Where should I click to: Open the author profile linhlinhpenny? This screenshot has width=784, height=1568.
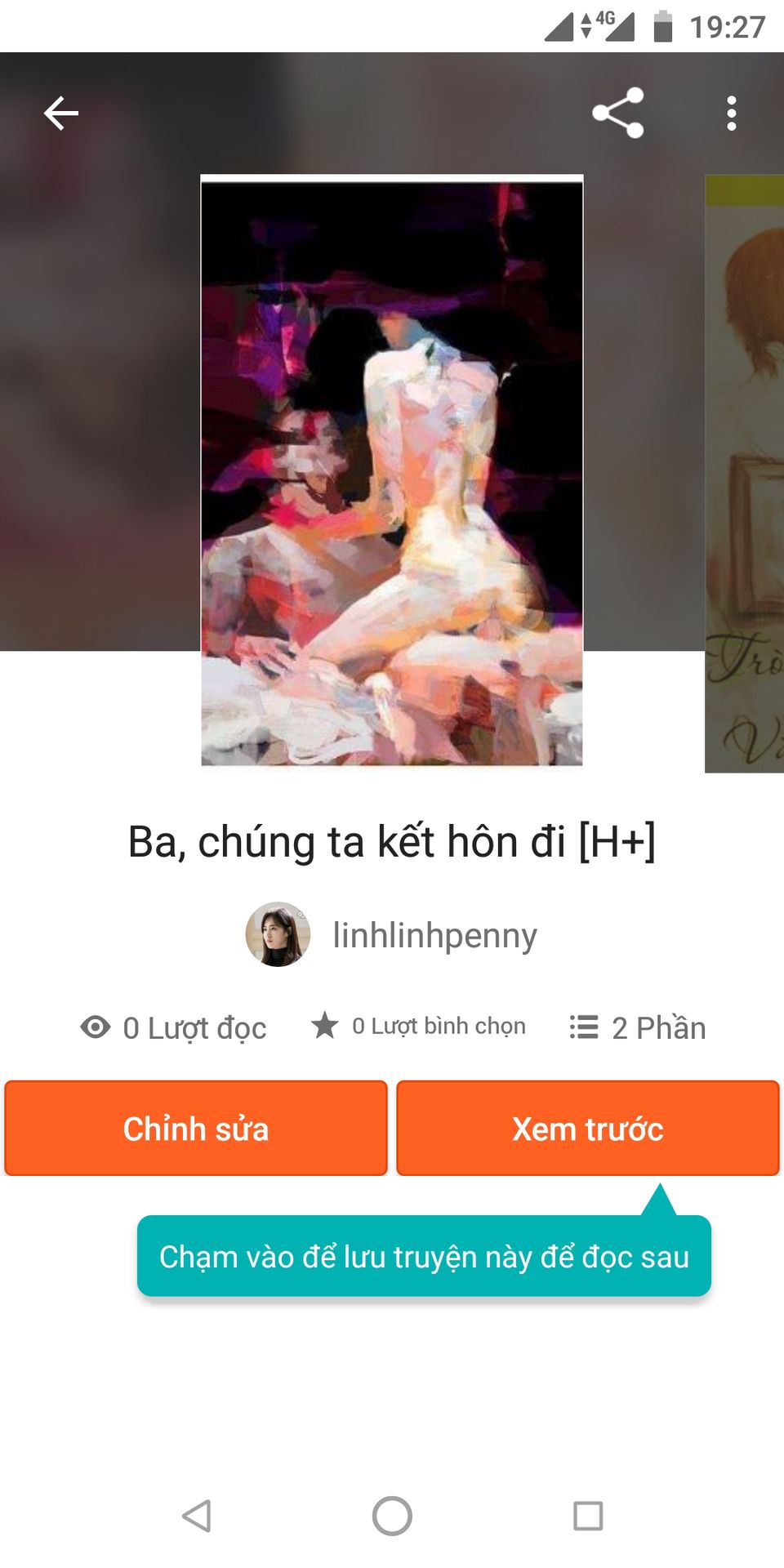pos(392,934)
